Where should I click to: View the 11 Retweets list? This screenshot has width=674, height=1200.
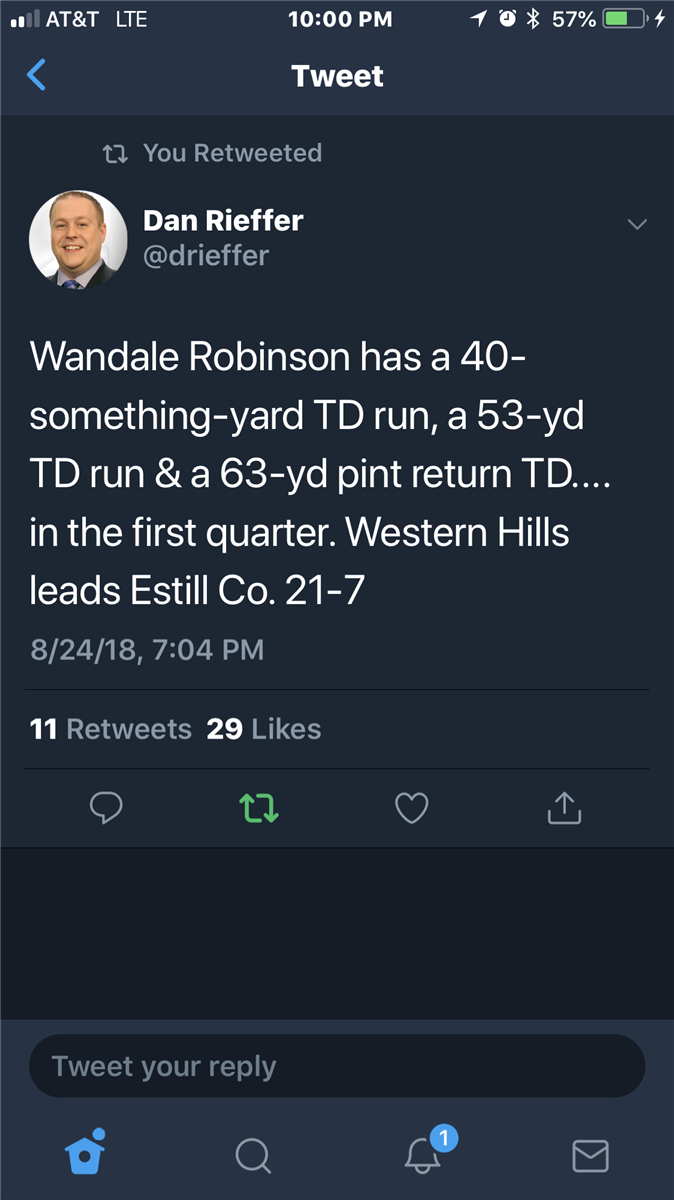(110, 729)
